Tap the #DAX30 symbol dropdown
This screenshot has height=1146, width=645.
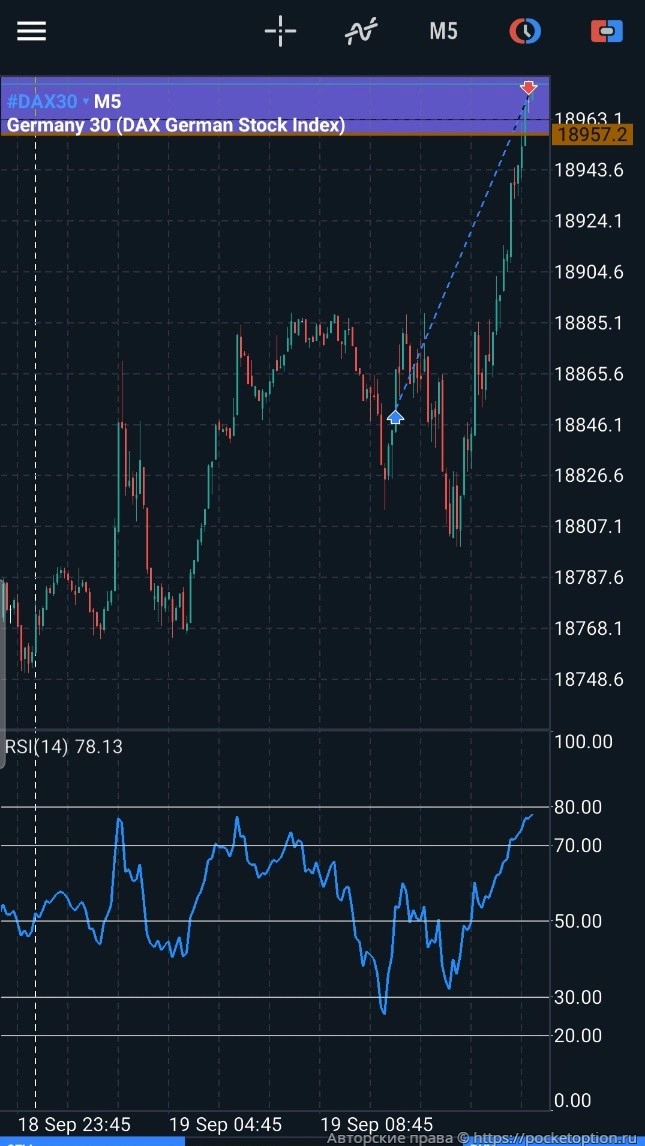[48, 101]
